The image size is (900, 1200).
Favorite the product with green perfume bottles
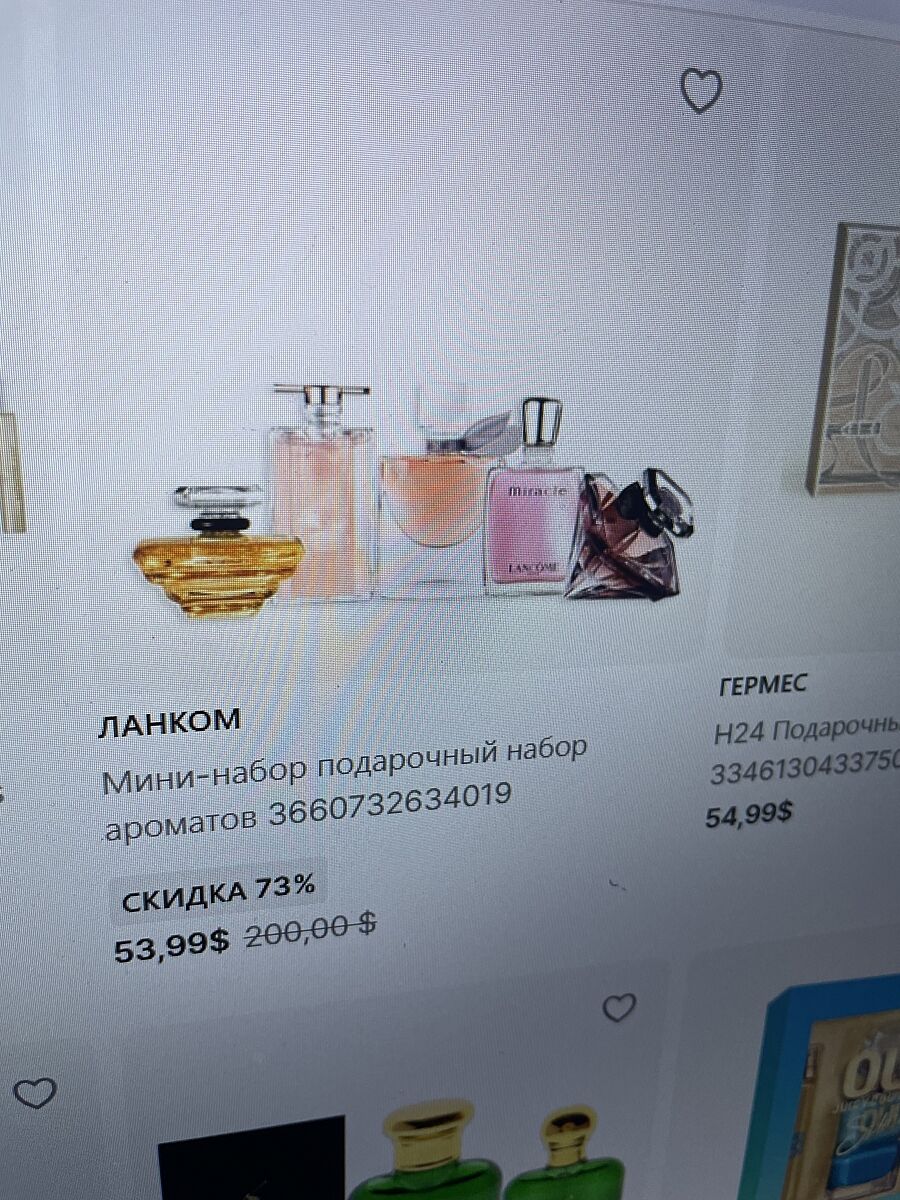[619, 1007]
